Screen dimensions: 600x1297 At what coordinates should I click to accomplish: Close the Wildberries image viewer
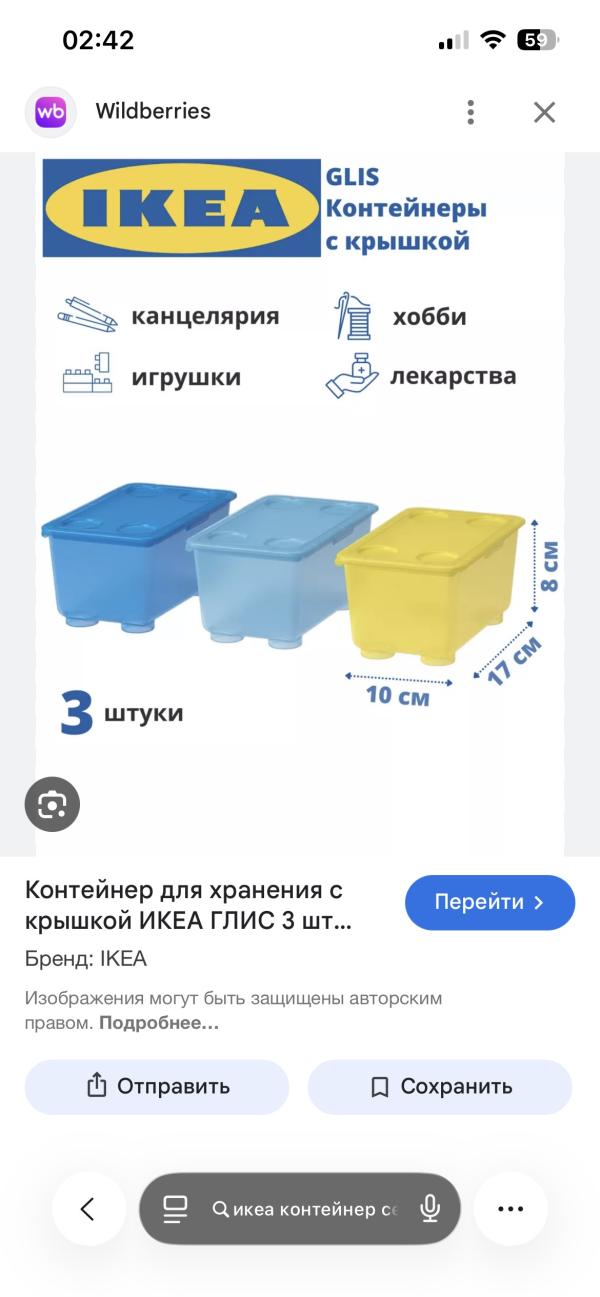544,112
